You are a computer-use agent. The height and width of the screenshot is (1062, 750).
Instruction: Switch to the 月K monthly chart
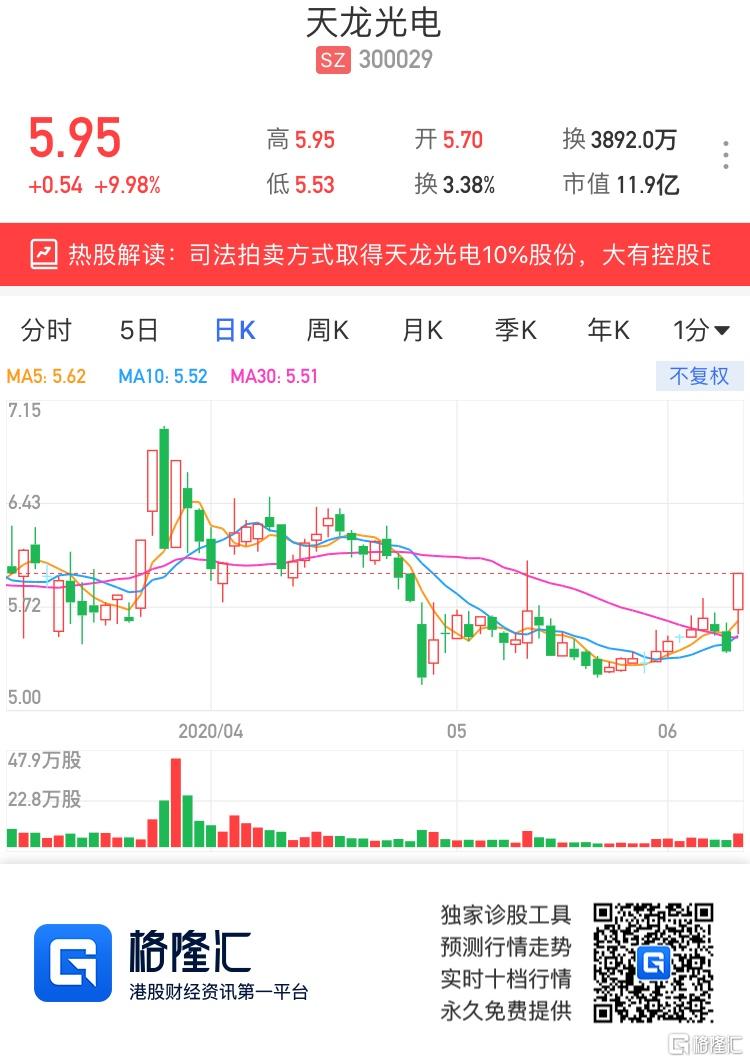(x=422, y=330)
